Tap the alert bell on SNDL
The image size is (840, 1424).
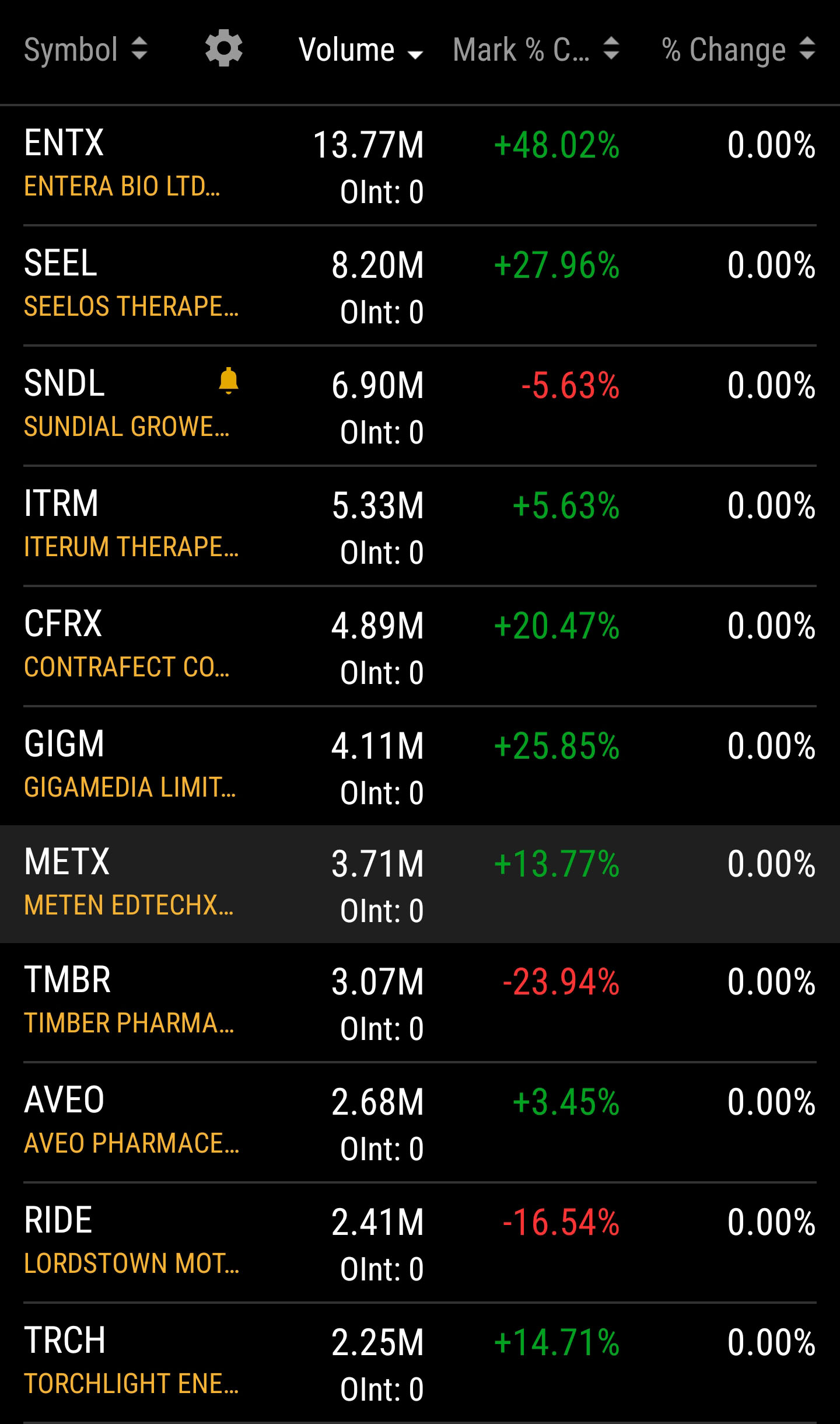click(229, 381)
